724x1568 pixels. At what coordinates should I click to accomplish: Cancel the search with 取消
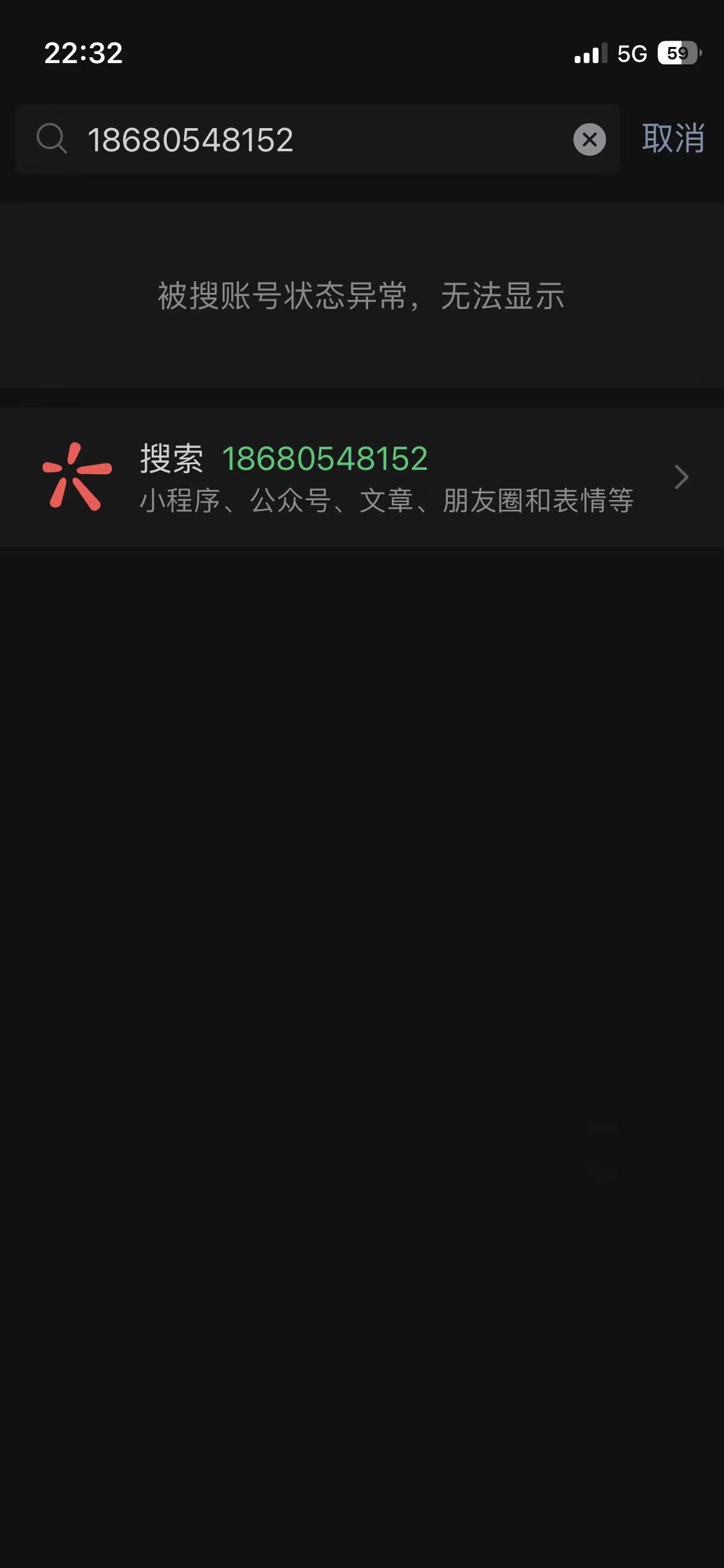tap(673, 138)
